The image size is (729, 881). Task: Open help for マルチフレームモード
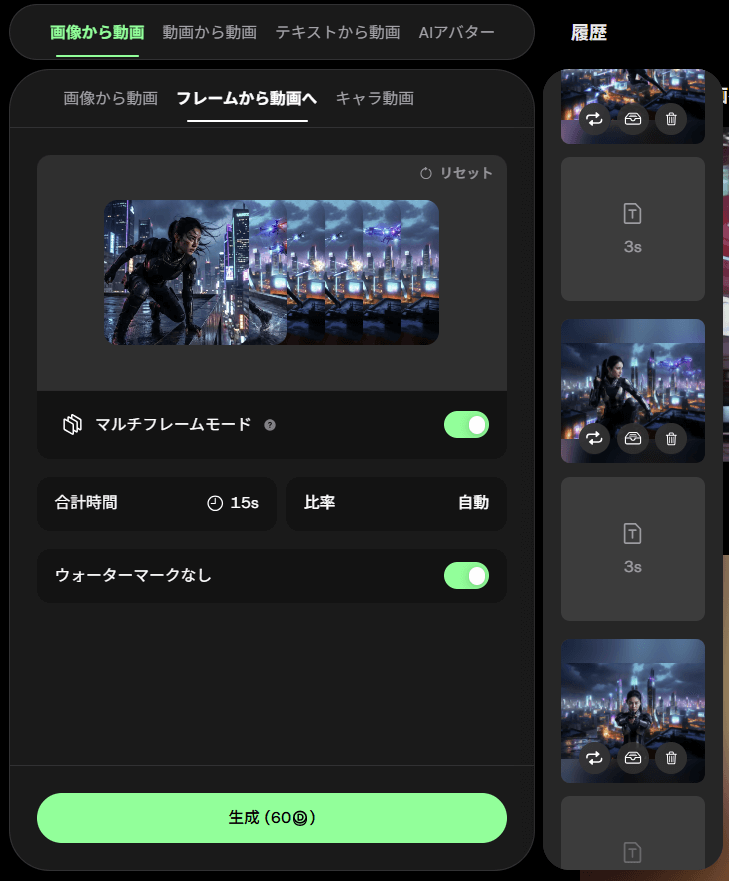click(270, 425)
